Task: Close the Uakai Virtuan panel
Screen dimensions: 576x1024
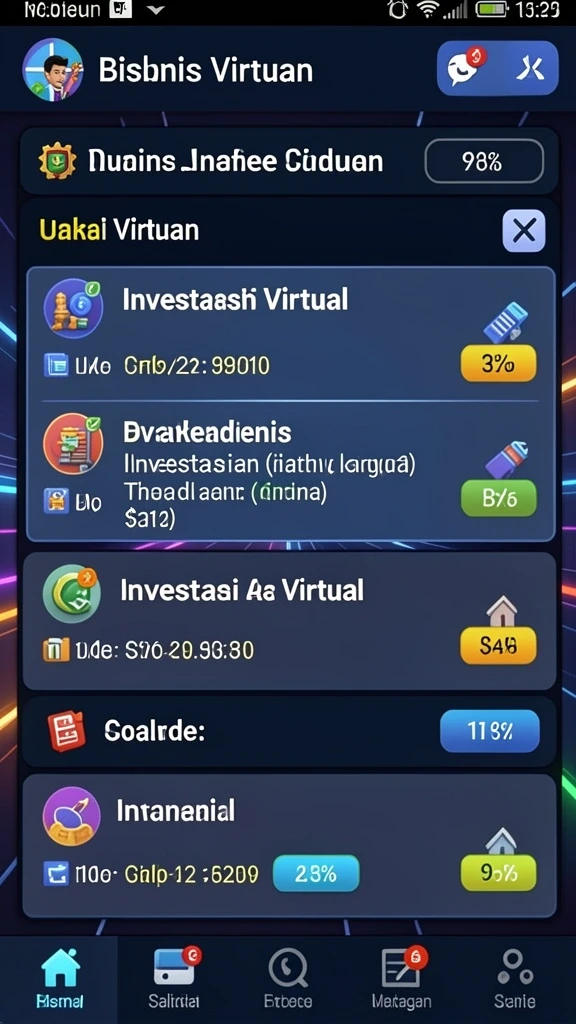Action: pos(524,231)
